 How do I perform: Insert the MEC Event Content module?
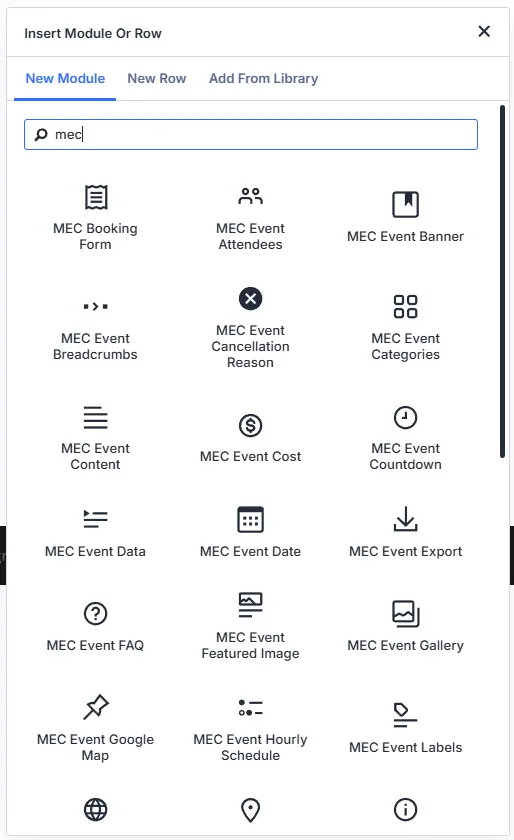[x=95, y=438]
